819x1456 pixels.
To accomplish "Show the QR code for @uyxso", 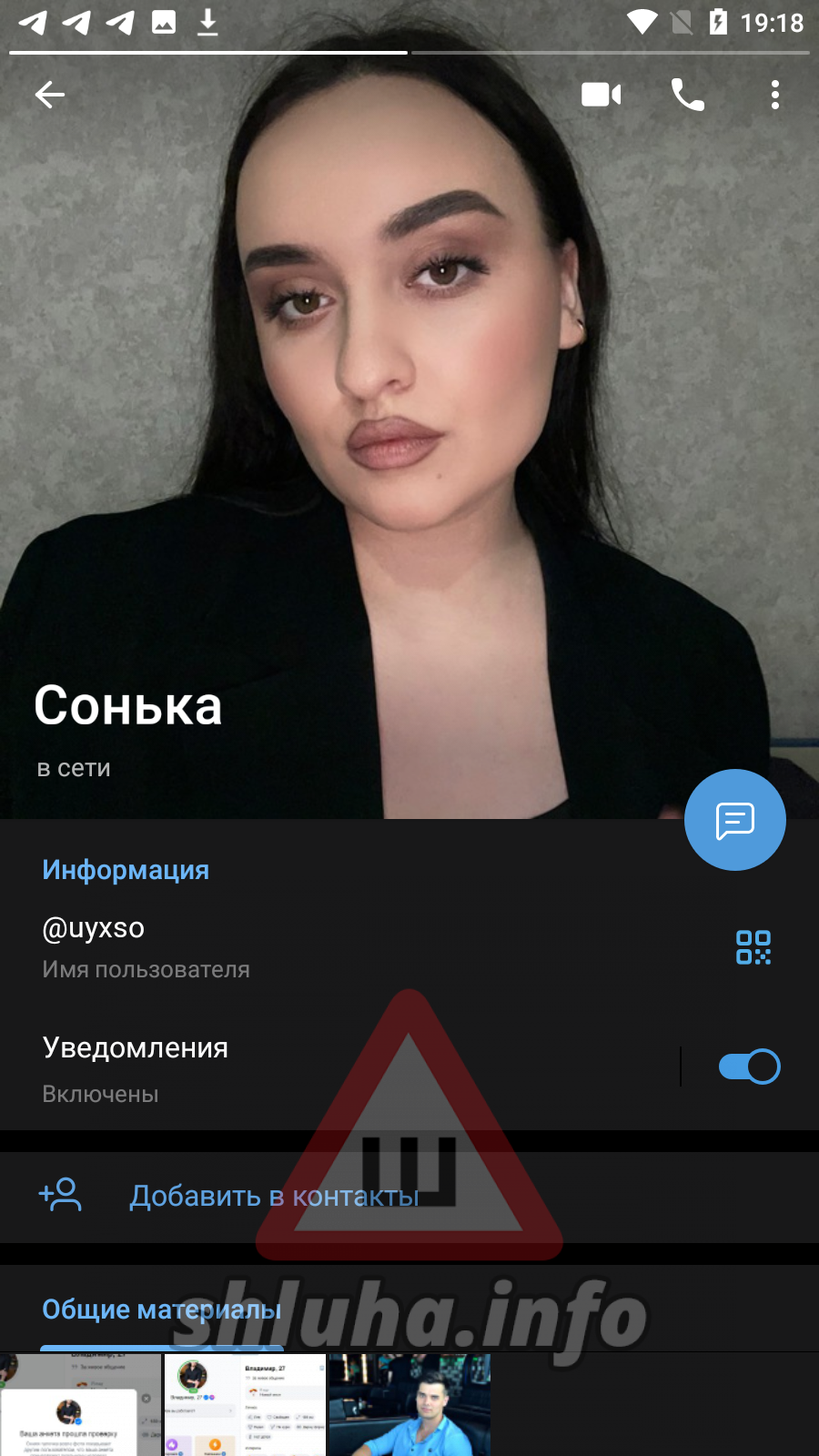I will coord(753,947).
